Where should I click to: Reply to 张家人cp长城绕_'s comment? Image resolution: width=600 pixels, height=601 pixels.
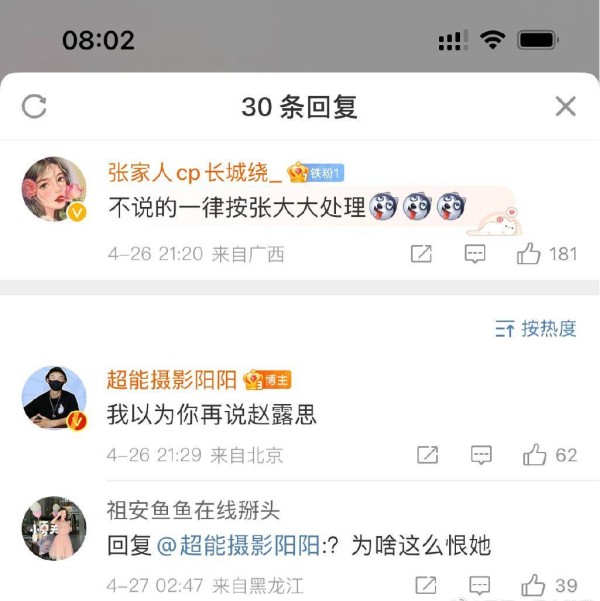point(475,254)
